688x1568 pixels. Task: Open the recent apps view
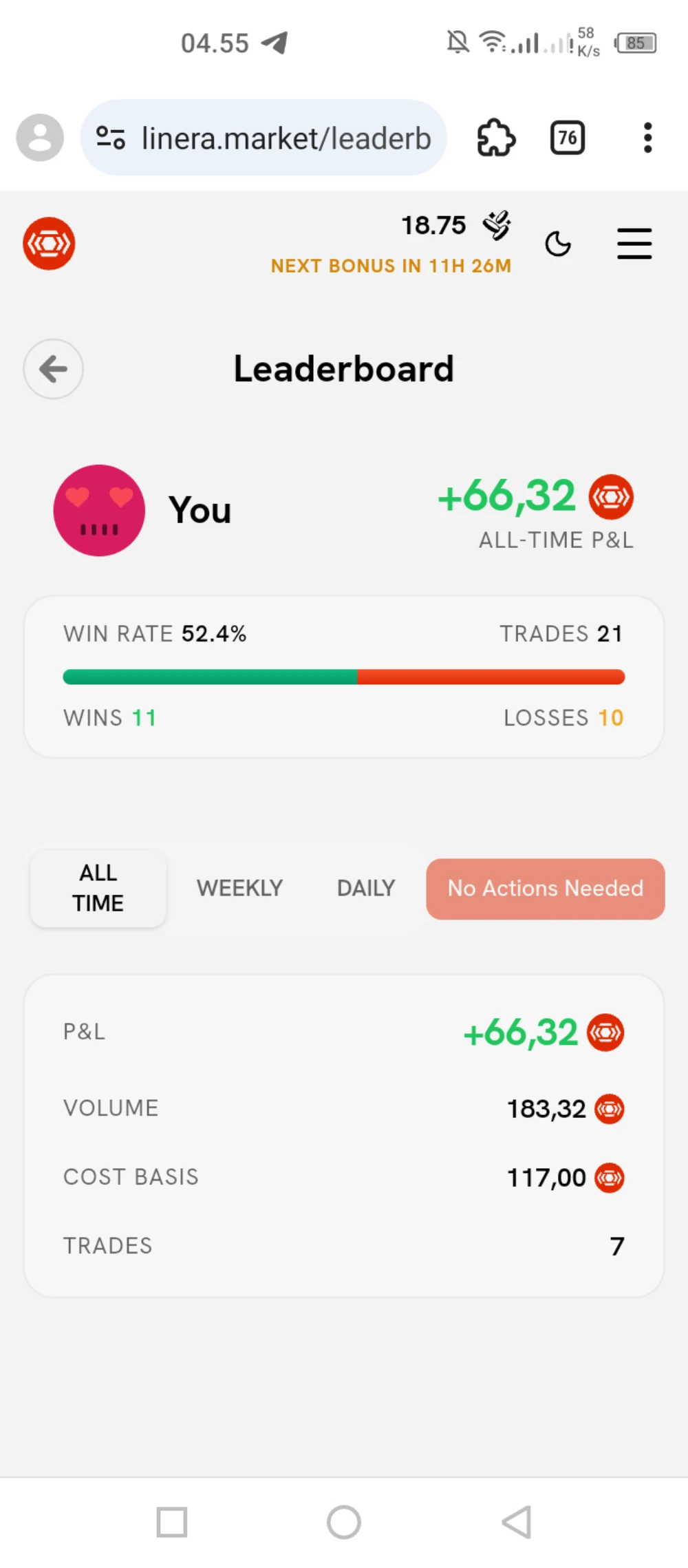click(172, 1522)
